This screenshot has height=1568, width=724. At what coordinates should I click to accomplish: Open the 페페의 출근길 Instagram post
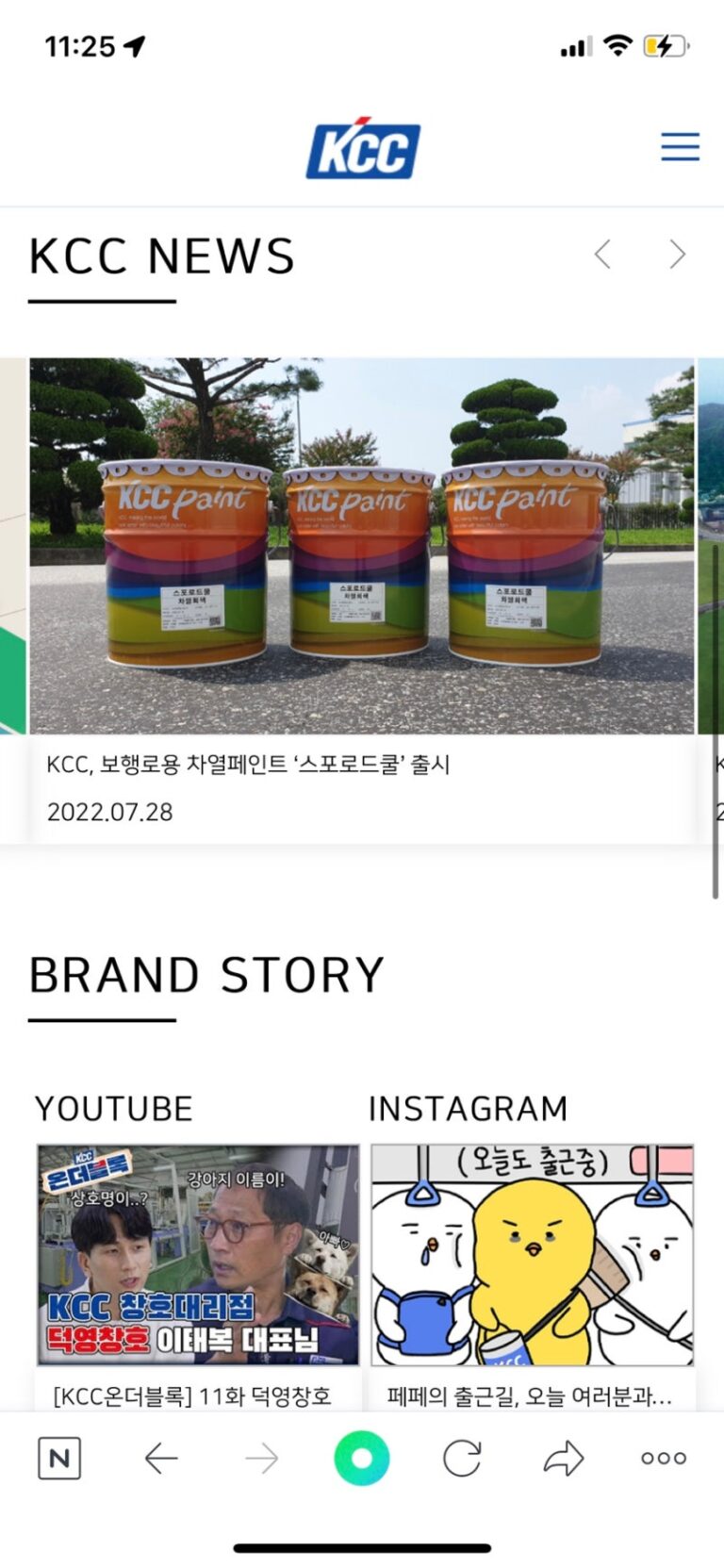coord(532,1255)
